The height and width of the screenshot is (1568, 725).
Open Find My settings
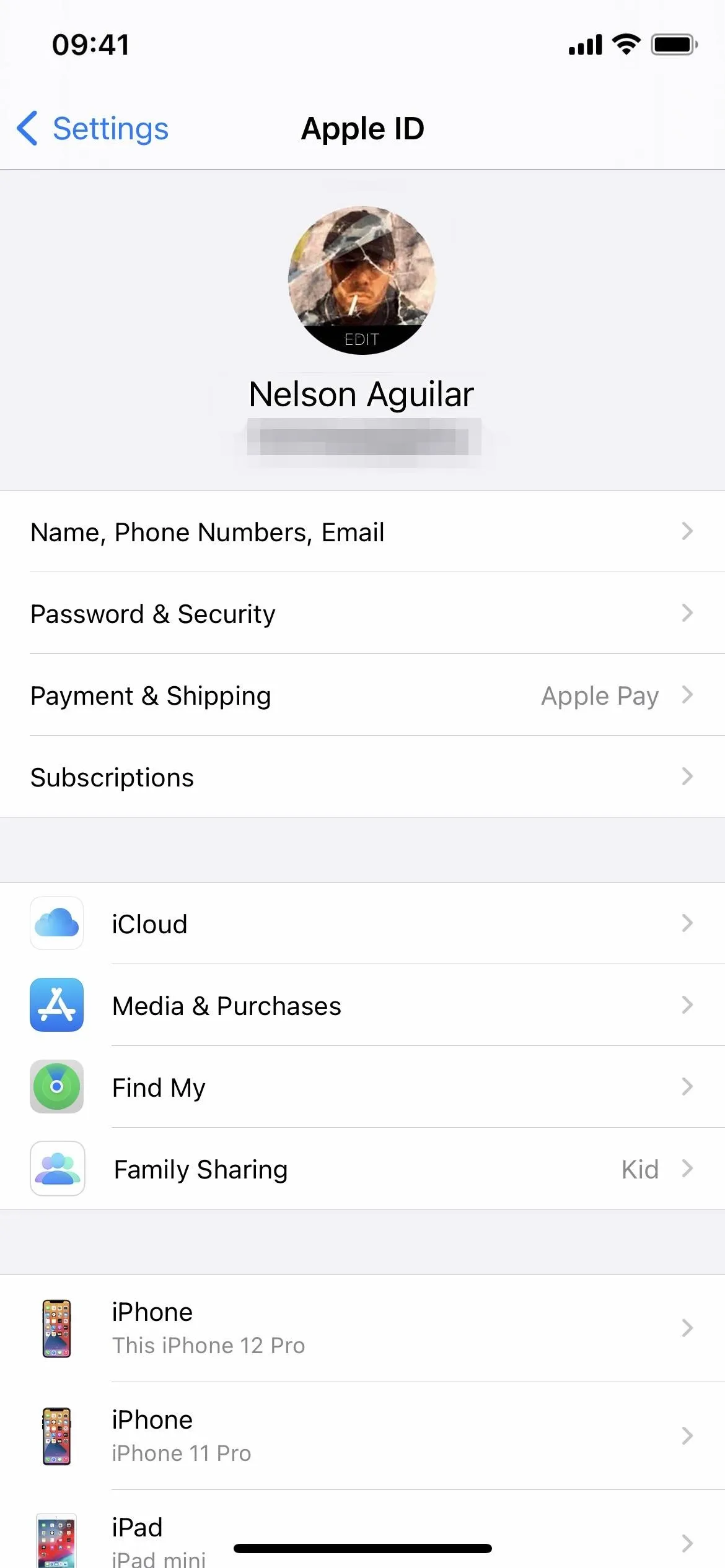coord(362,1087)
